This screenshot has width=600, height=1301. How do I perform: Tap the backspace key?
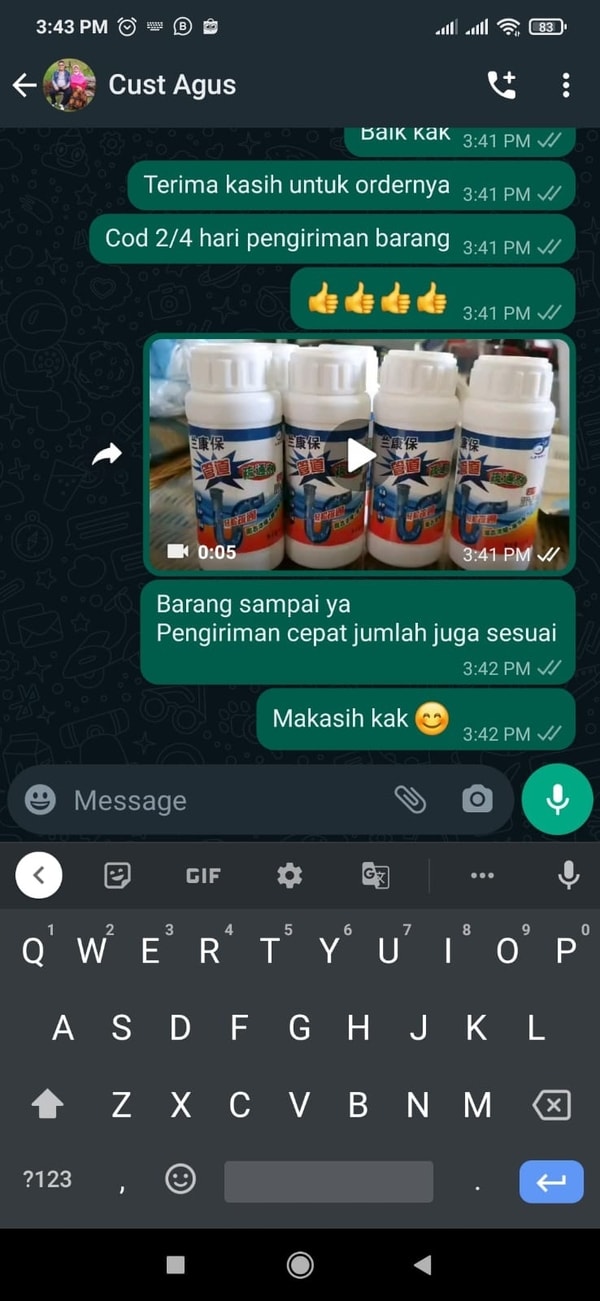(551, 1105)
